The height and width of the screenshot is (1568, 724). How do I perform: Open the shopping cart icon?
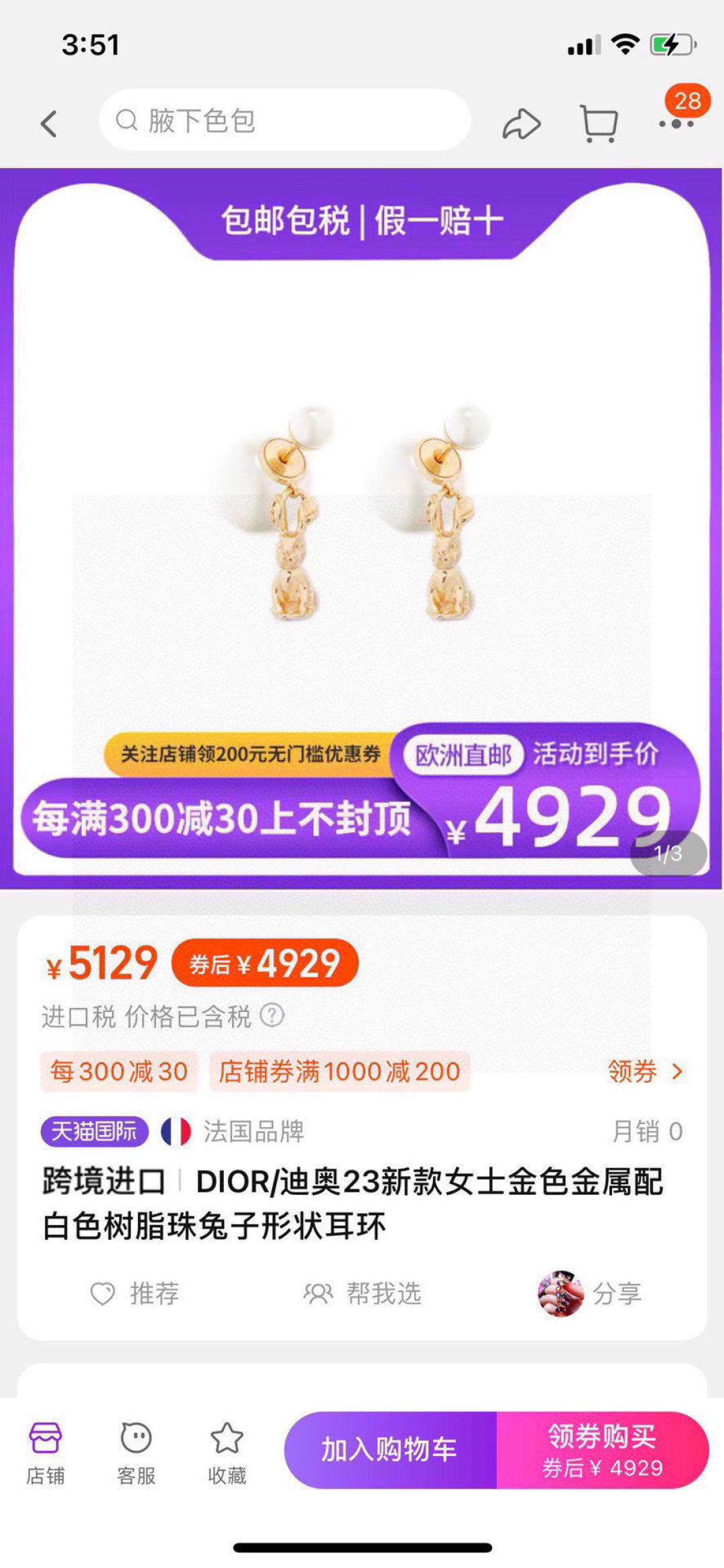click(597, 124)
